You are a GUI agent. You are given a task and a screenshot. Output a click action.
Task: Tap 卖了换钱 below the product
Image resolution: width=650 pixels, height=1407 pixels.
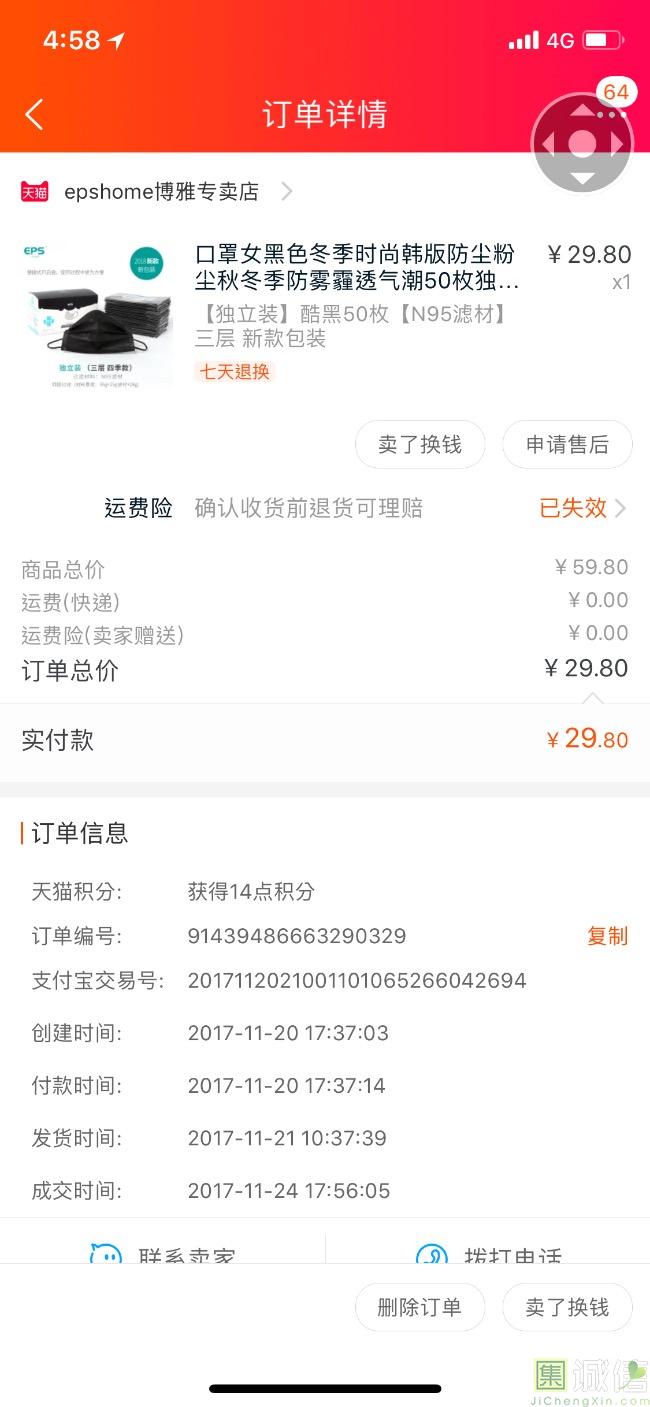click(420, 445)
